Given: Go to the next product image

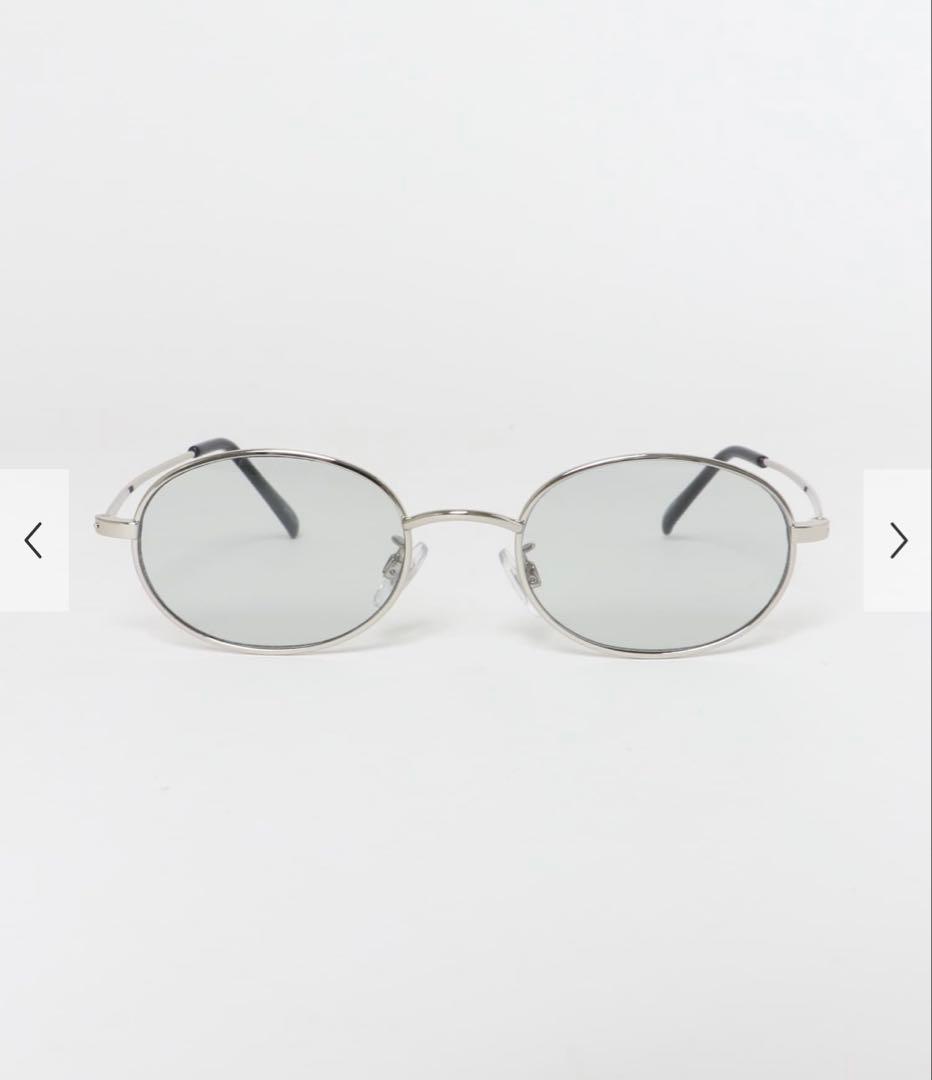Looking at the screenshot, I should (x=897, y=540).
